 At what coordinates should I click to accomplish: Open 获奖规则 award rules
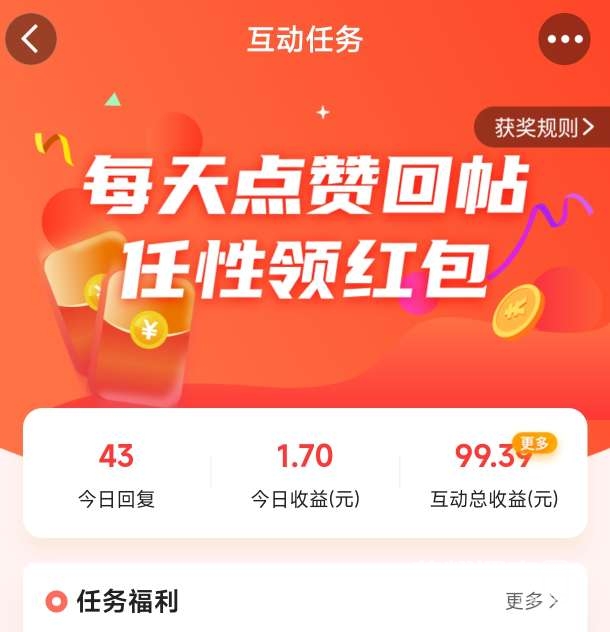pos(544,128)
